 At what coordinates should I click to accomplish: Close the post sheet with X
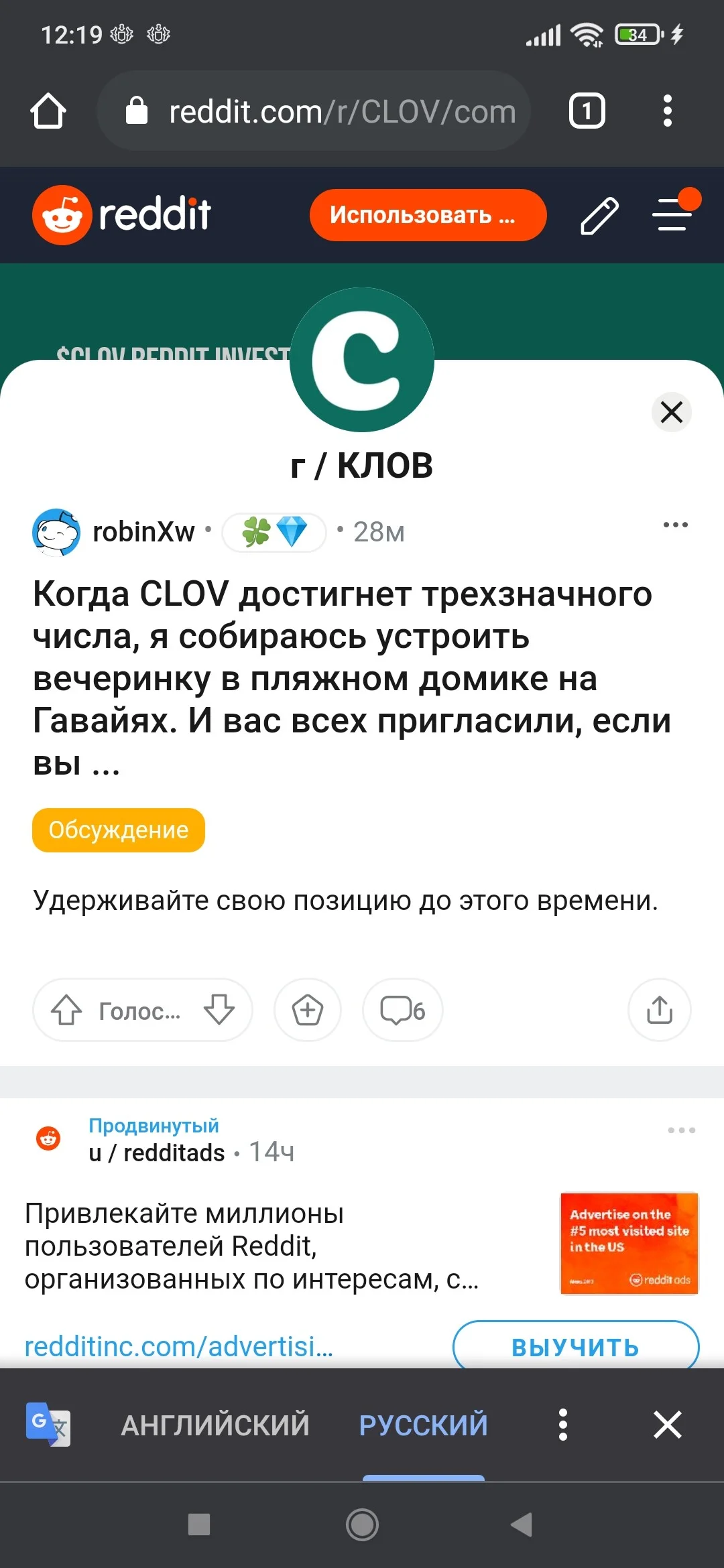(672, 411)
